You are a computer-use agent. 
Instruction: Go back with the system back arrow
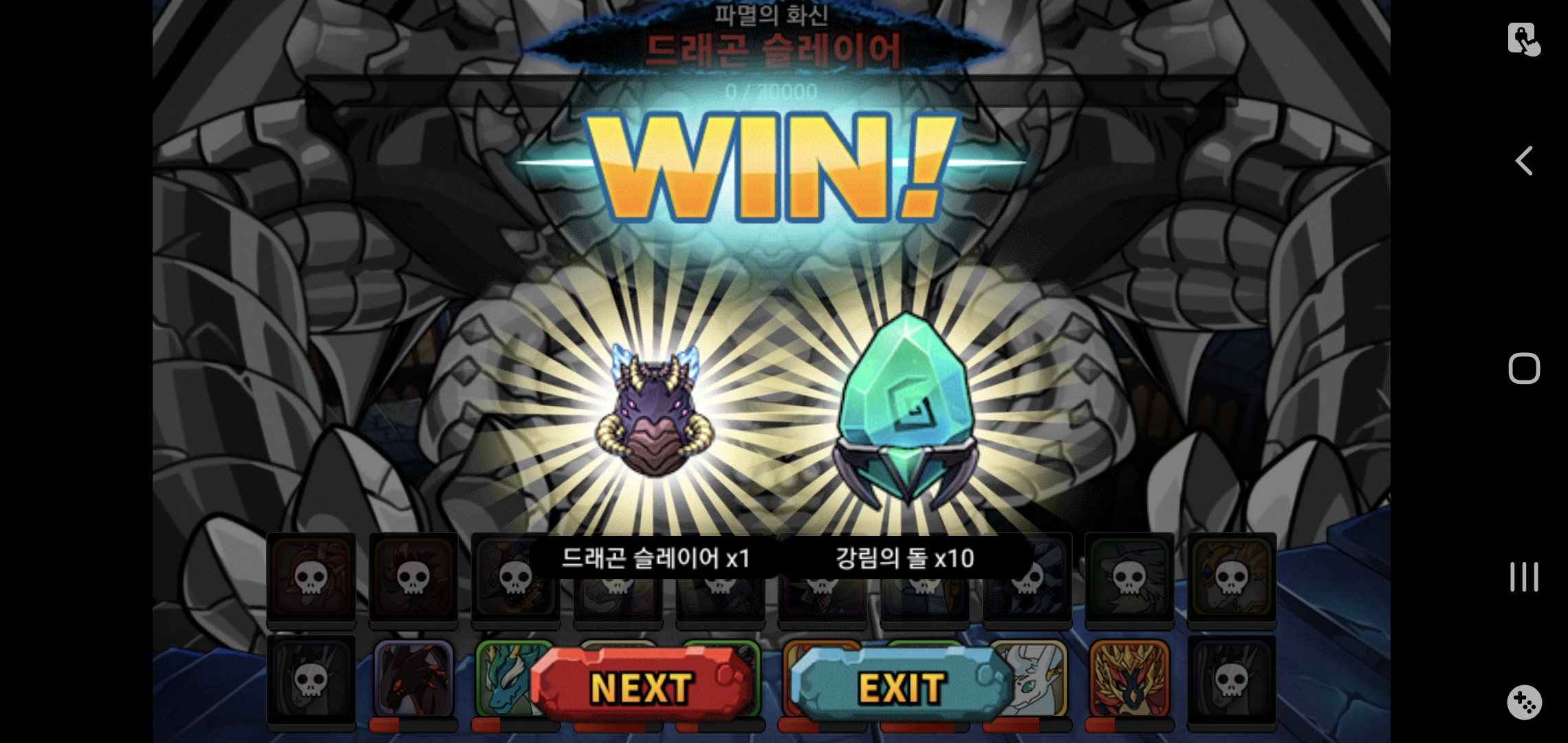pos(1524,161)
